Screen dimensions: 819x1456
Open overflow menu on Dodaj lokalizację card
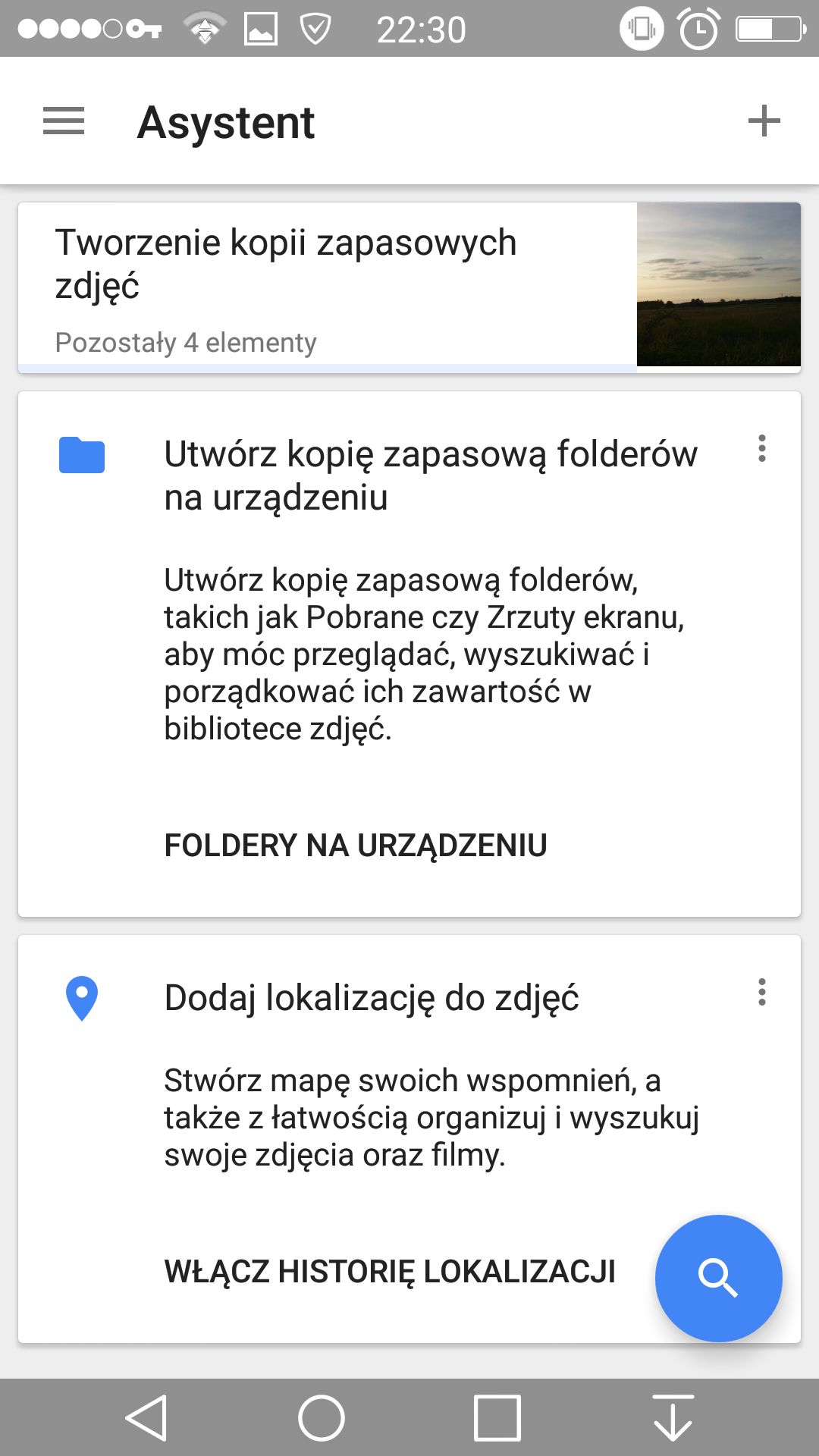(x=762, y=992)
